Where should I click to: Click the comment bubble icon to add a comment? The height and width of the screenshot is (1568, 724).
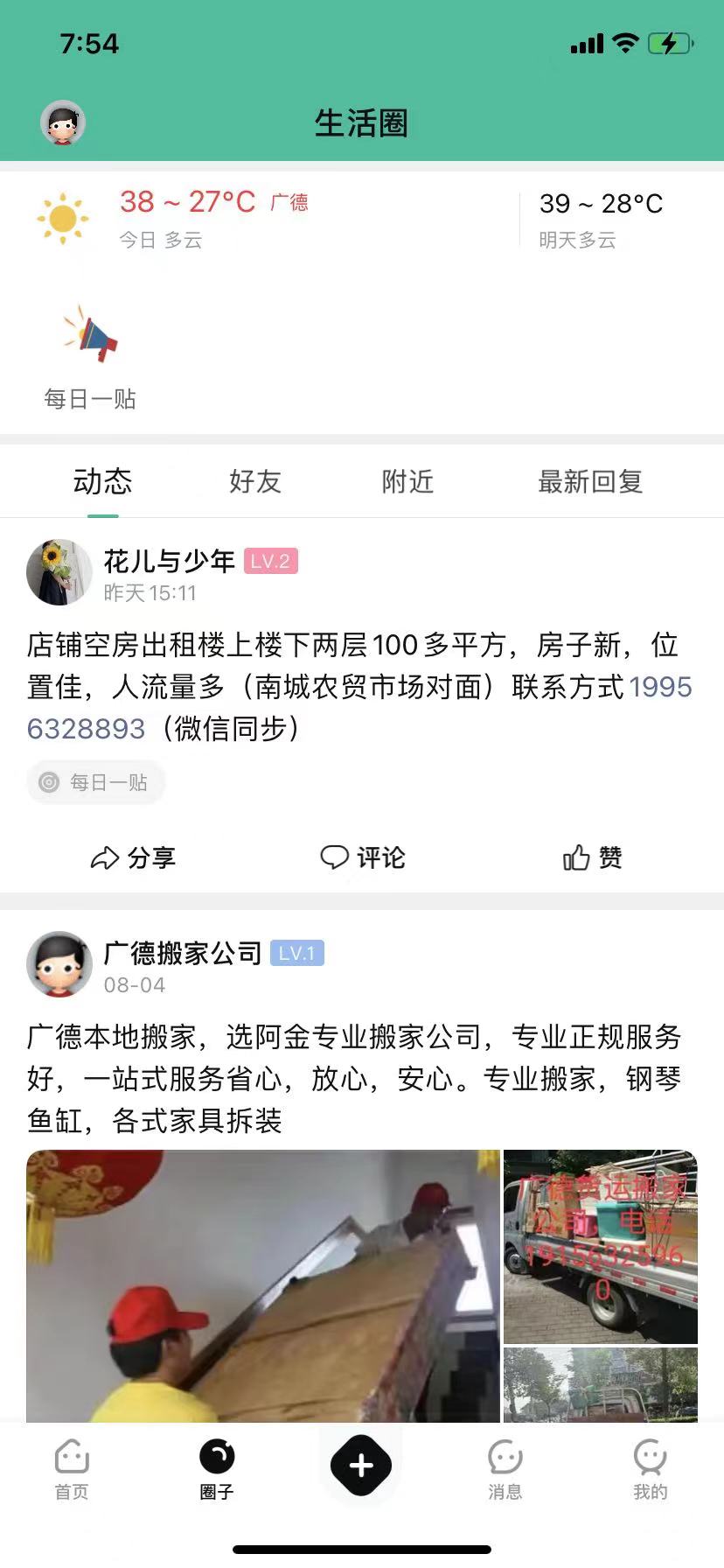click(362, 857)
